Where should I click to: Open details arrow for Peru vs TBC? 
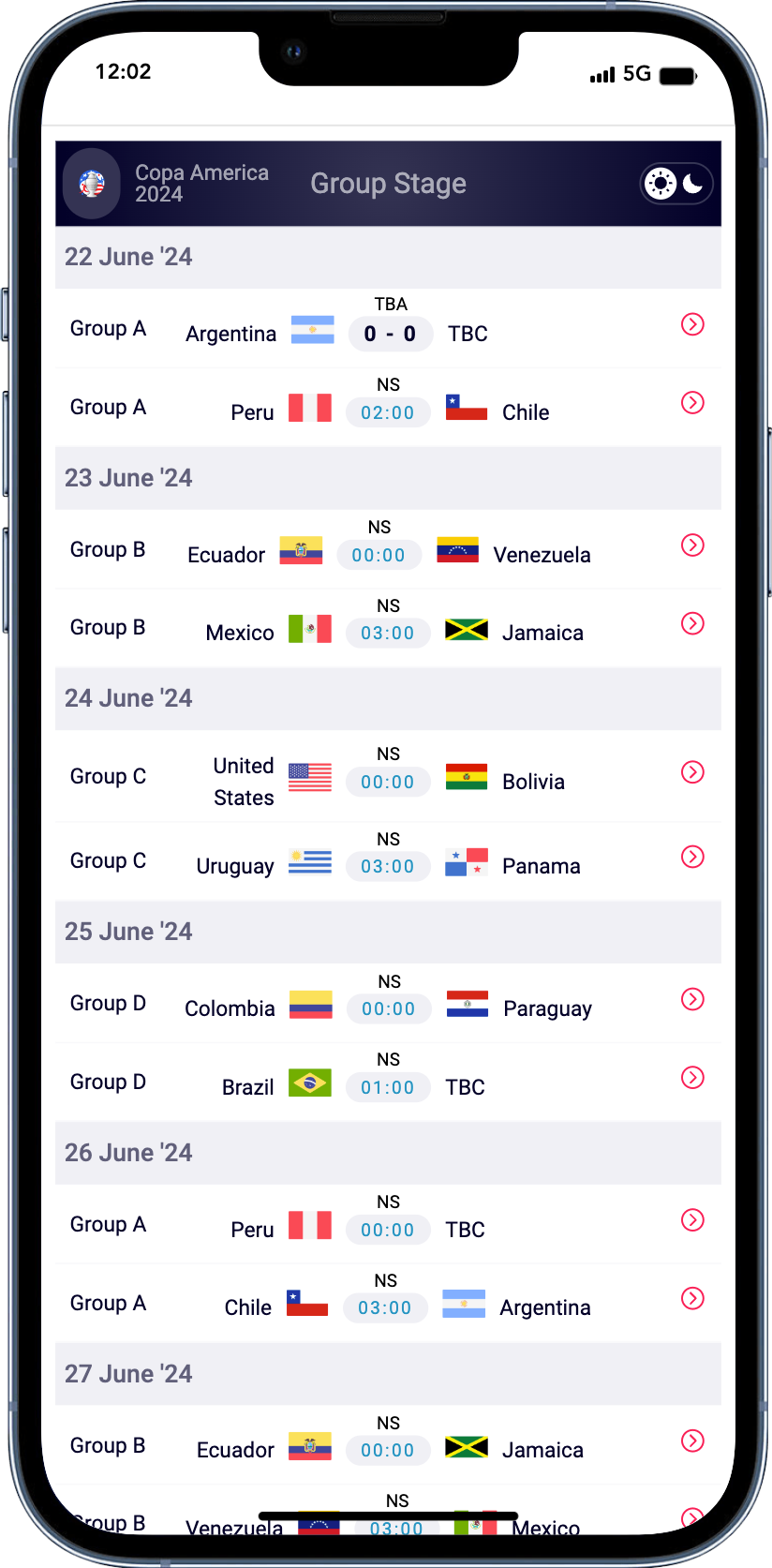692,1220
